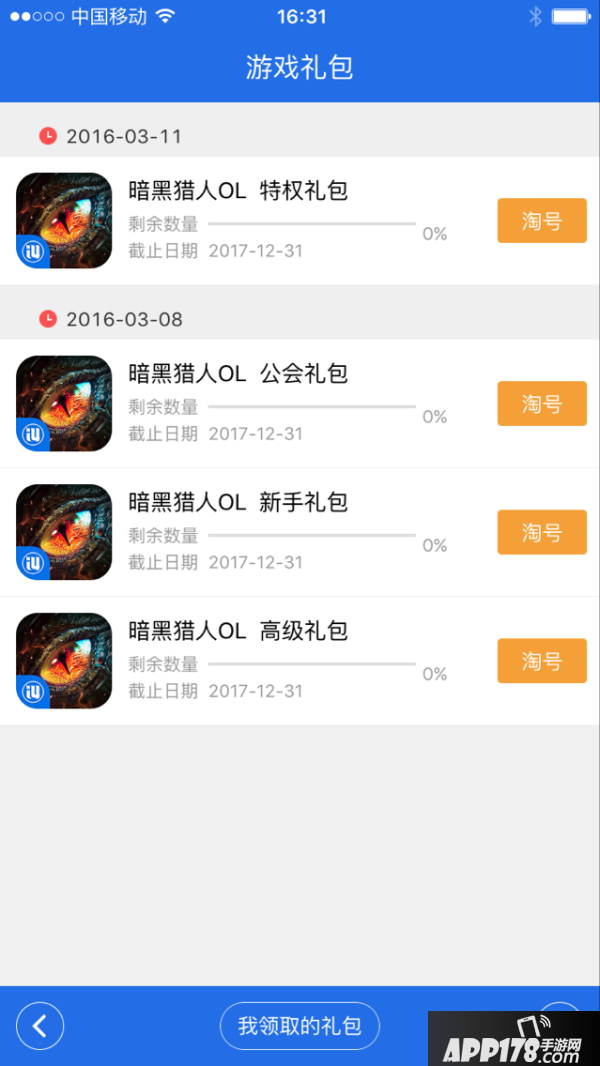Image resolution: width=600 pixels, height=1066 pixels.
Task: View the 暗黑猎人OL 新手礼包 details
Action: 238,502
